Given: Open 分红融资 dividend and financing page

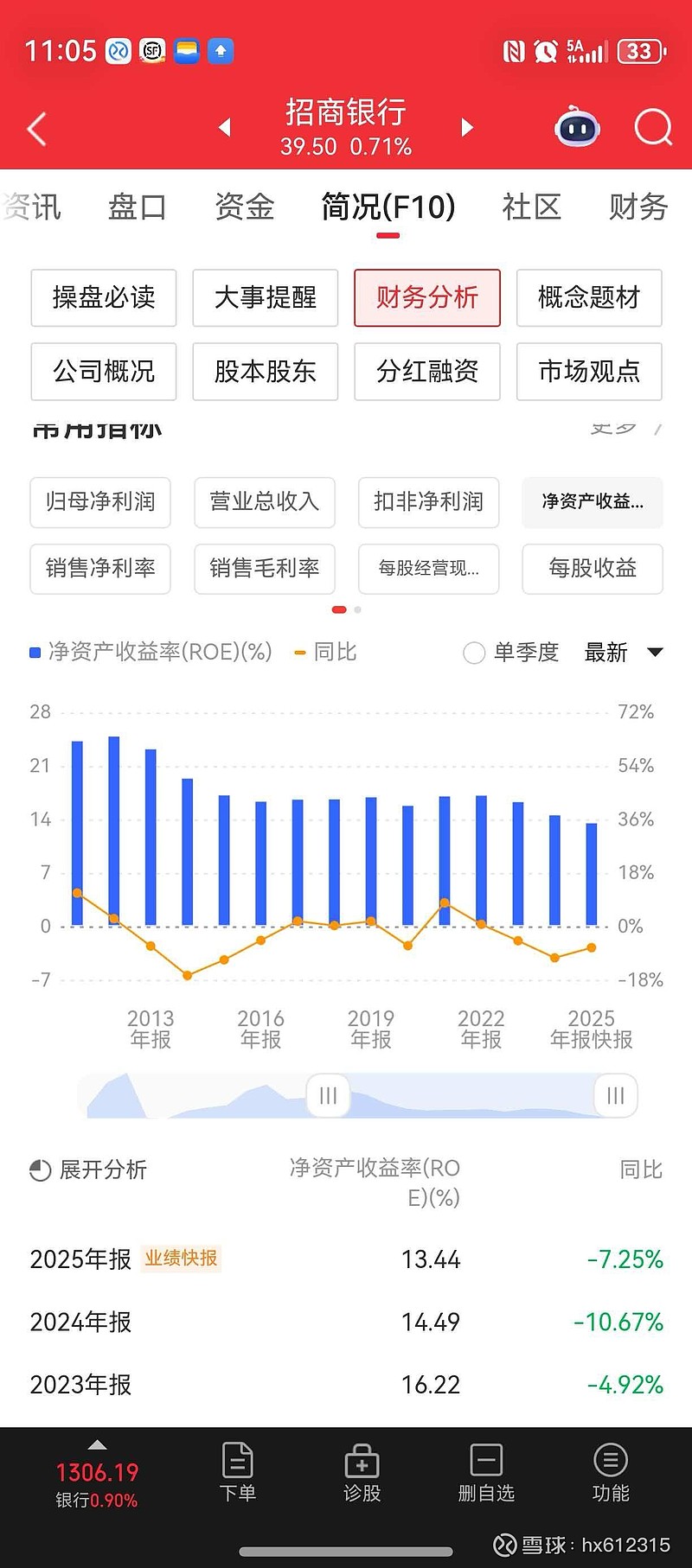Looking at the screenshot, I should click(x=427, y=372).
